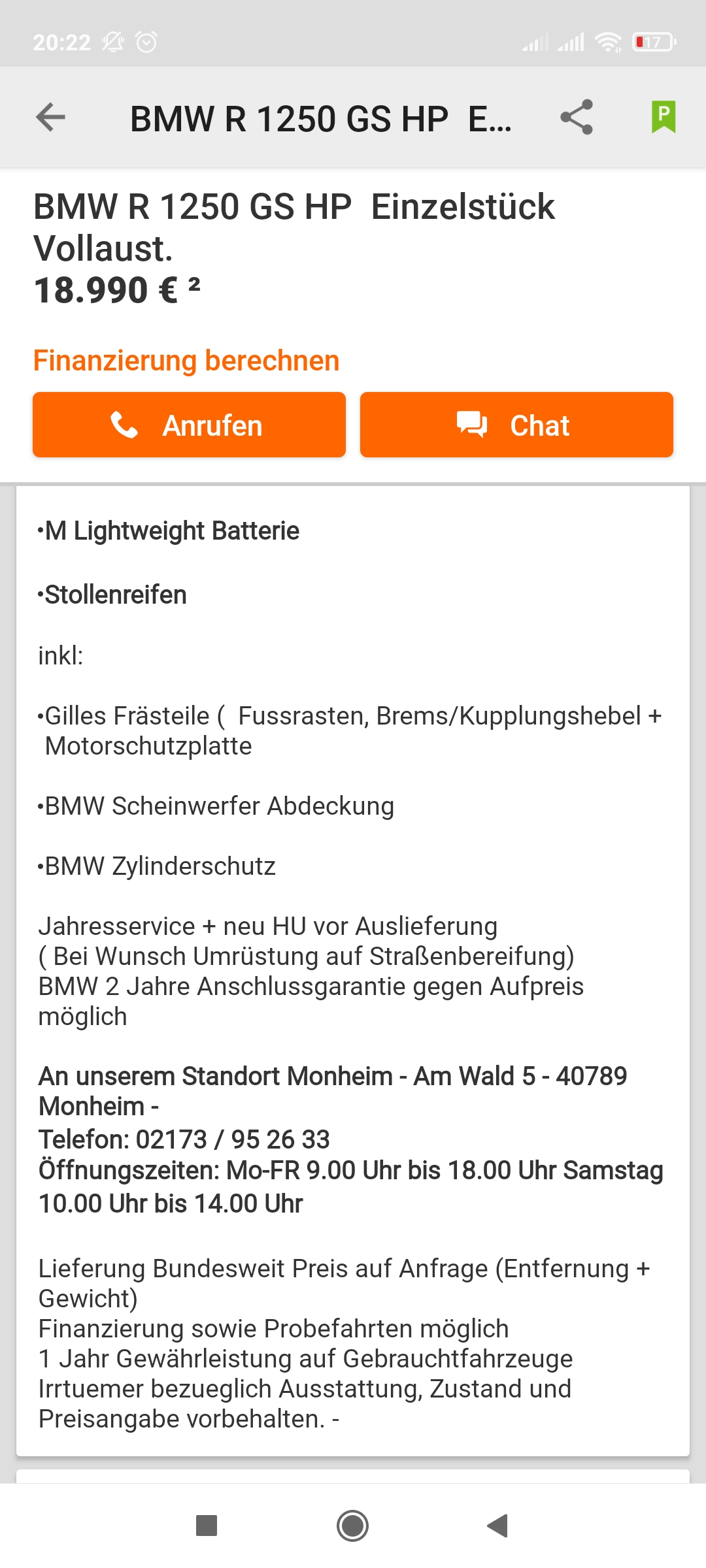The width and height of the screenshot is (706, 1568).
Task: Open recent apps from the navigation bar
Action: 207,1526
